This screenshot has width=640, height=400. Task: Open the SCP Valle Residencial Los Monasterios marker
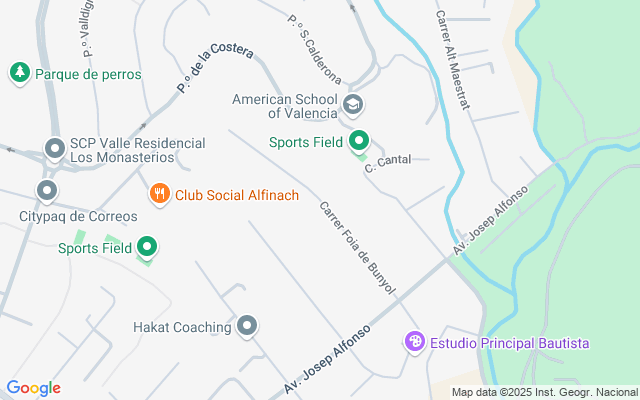55,150
